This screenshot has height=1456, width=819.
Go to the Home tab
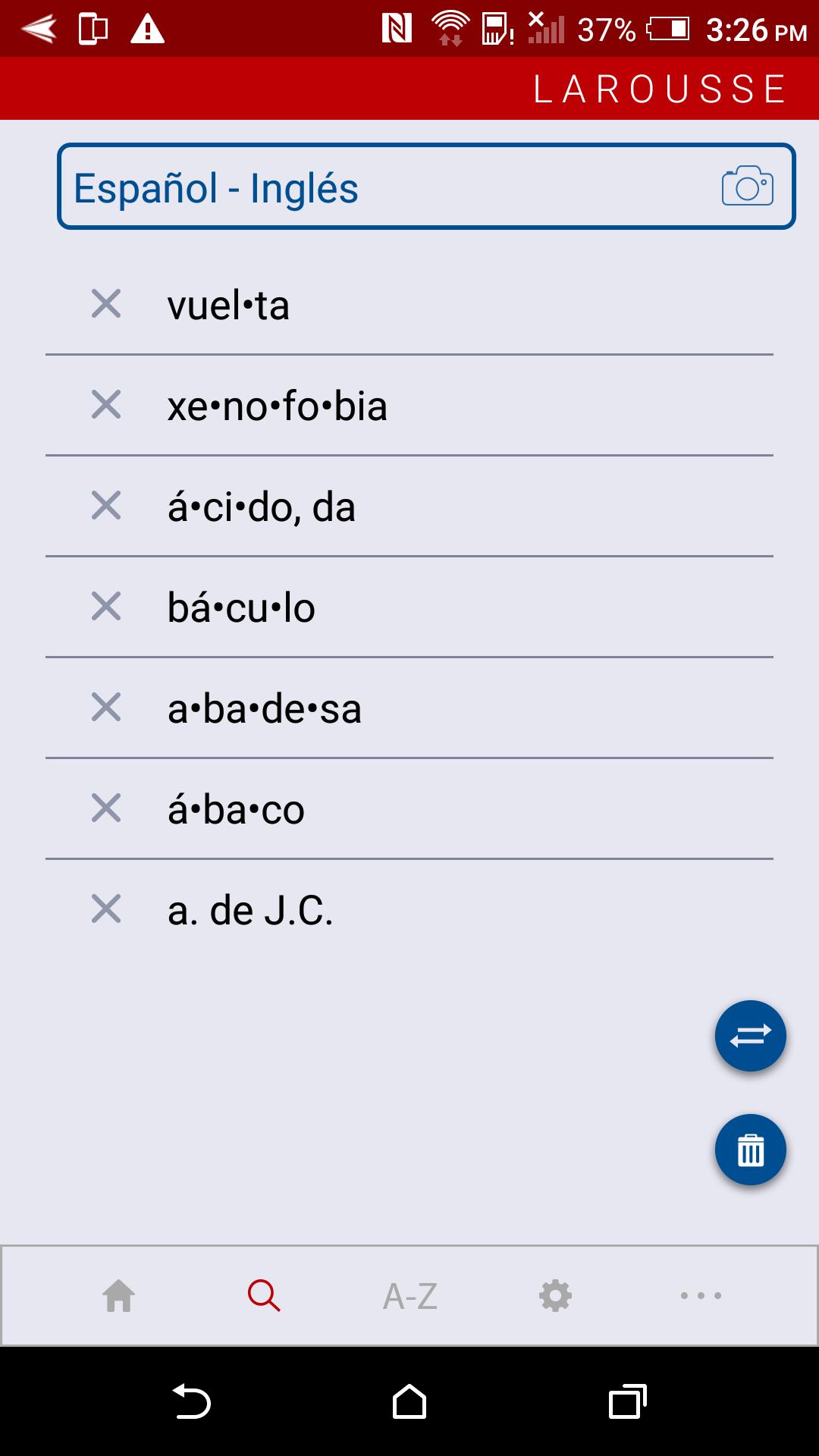point(119,1295)
